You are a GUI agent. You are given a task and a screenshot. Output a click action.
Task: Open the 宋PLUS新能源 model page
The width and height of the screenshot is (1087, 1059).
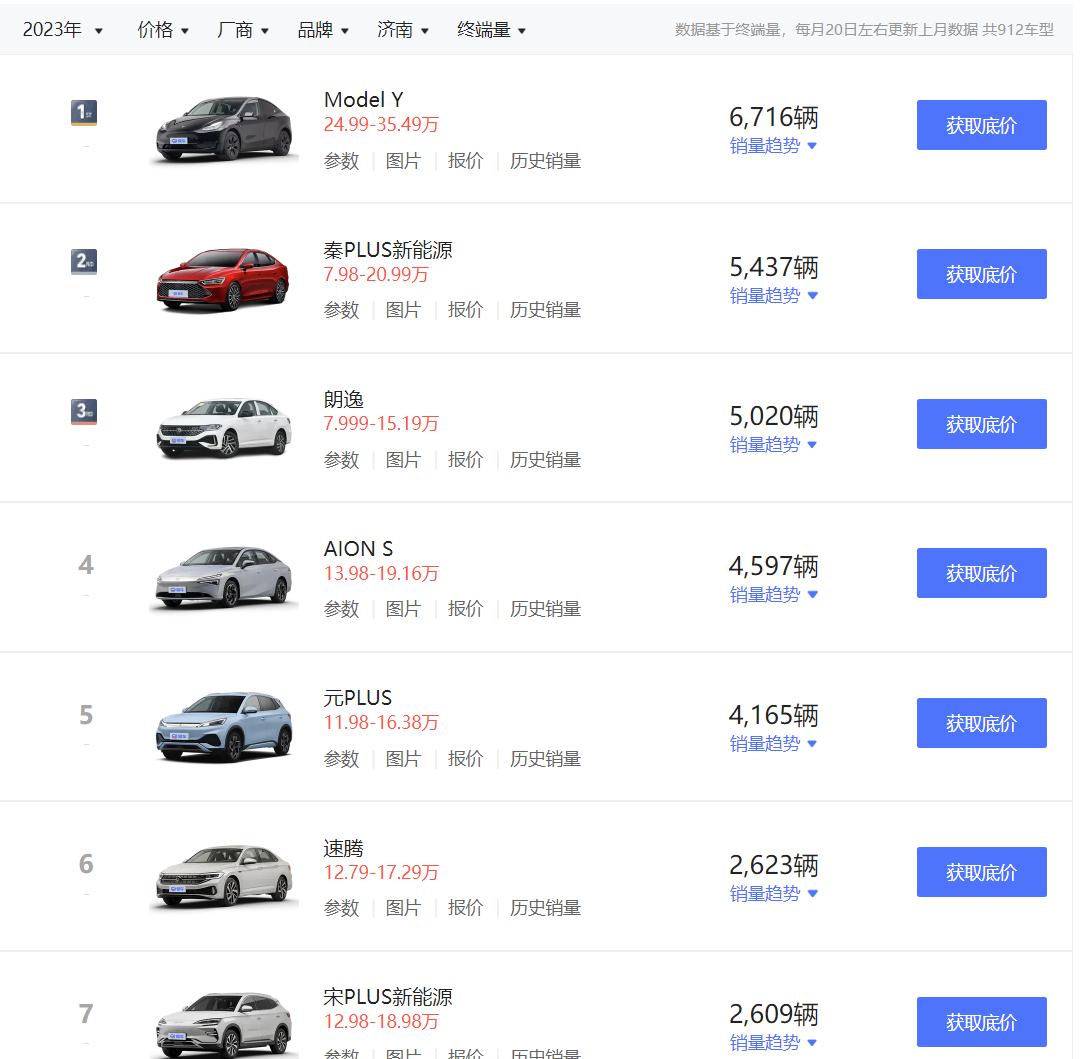388,997
